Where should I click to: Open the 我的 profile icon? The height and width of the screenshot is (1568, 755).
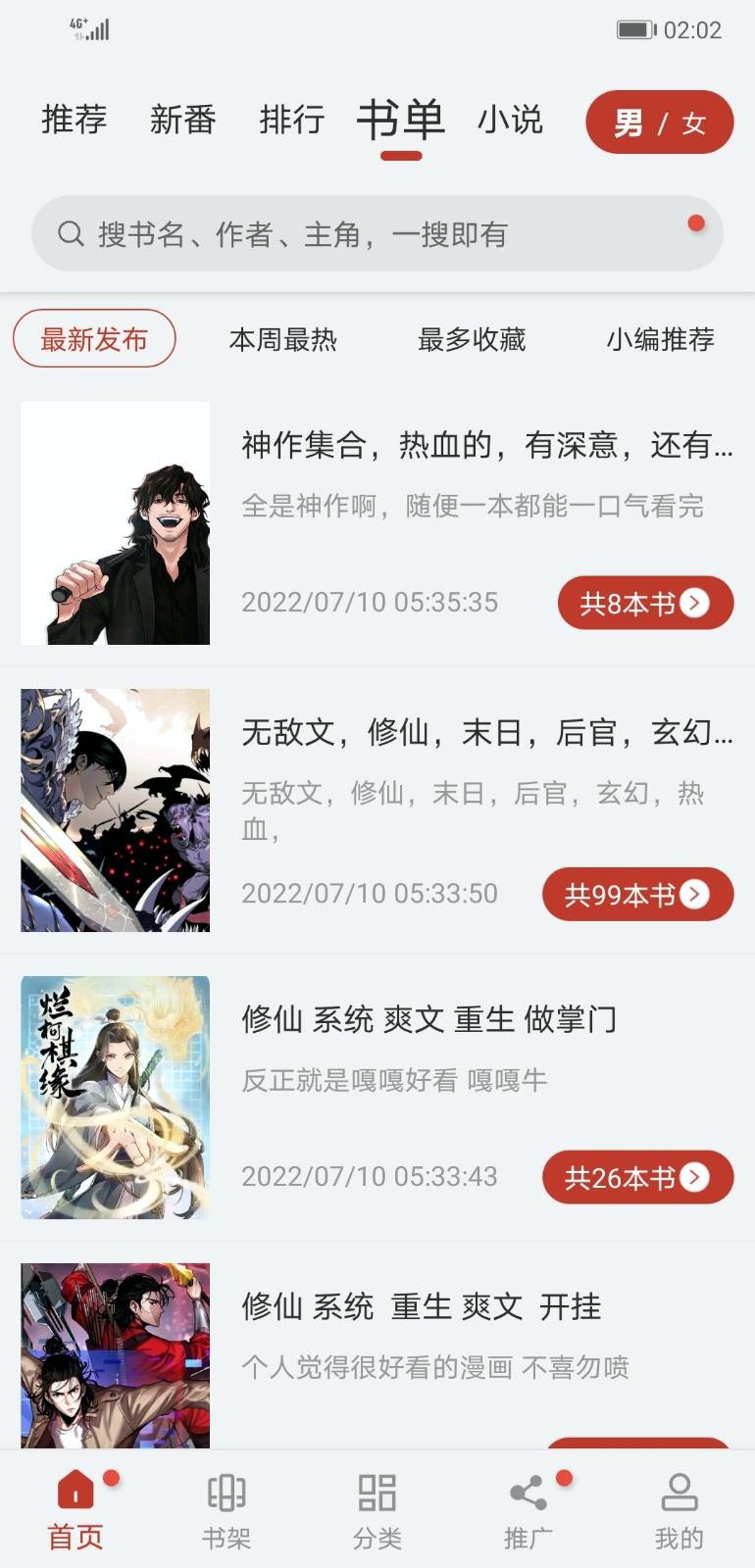point(679,1493)
